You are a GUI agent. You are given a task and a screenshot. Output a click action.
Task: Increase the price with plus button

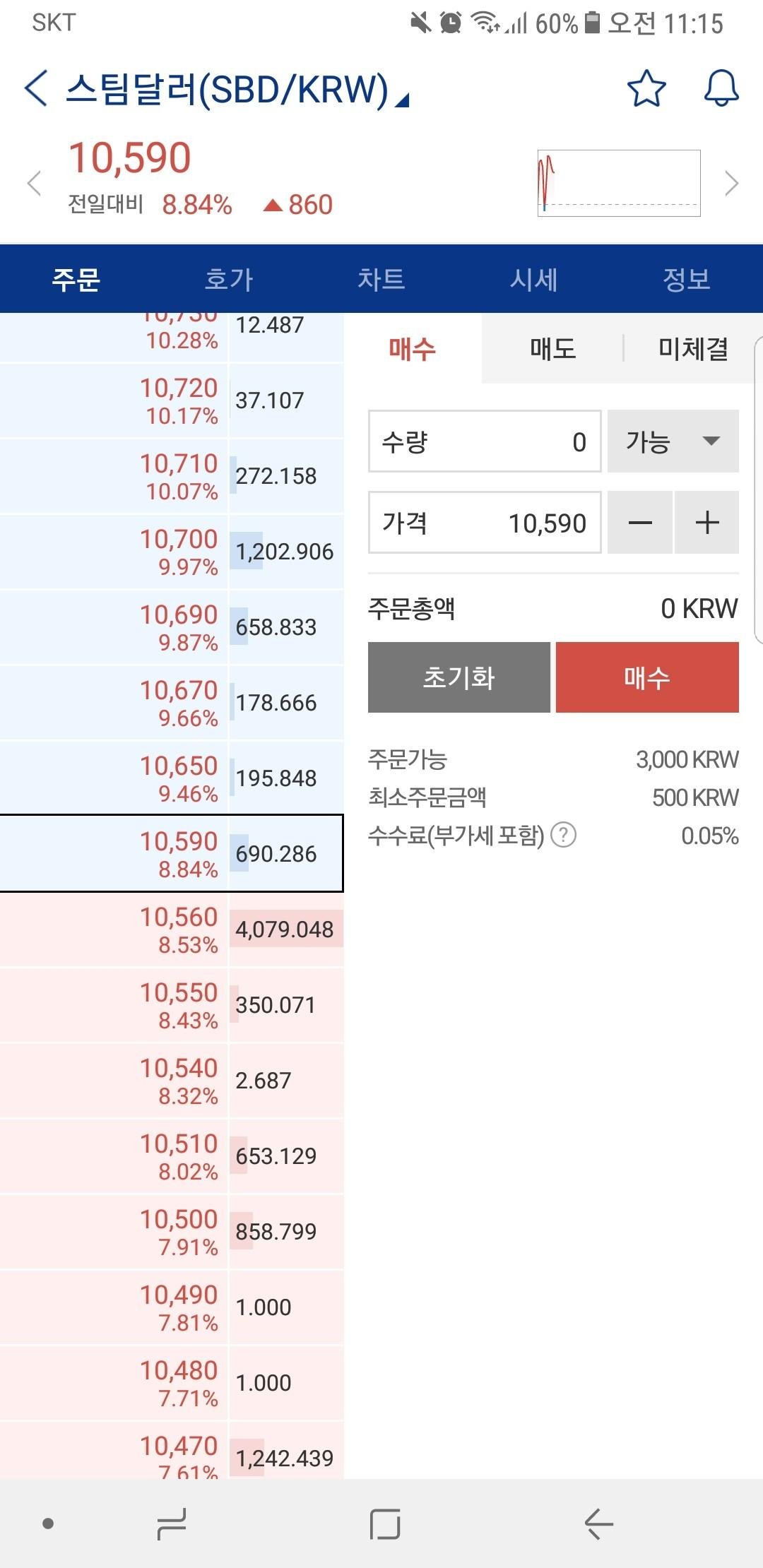[x=707, y=523]
